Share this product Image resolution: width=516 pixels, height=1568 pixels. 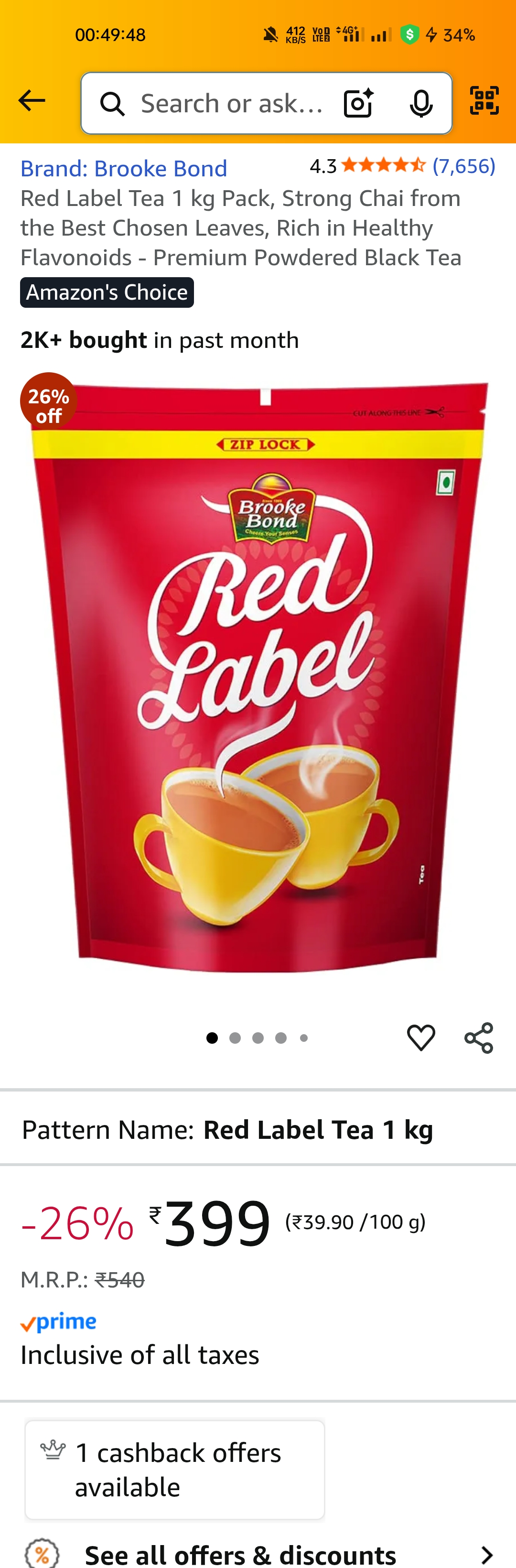click(x=479, y=1037)
